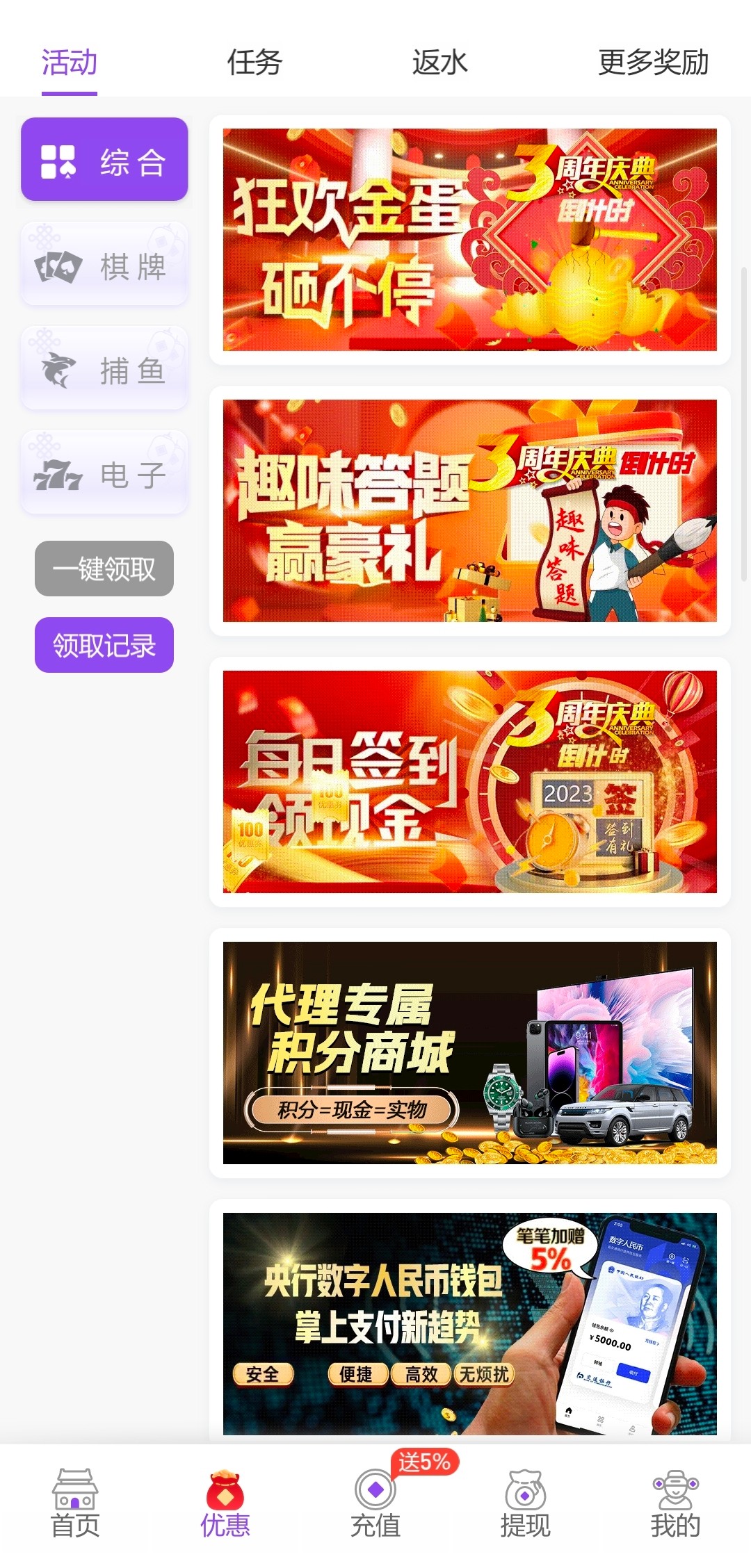Screen dimensions: 751x1568
Task: Tap the 一键领取 button
Action: (104, 569)
